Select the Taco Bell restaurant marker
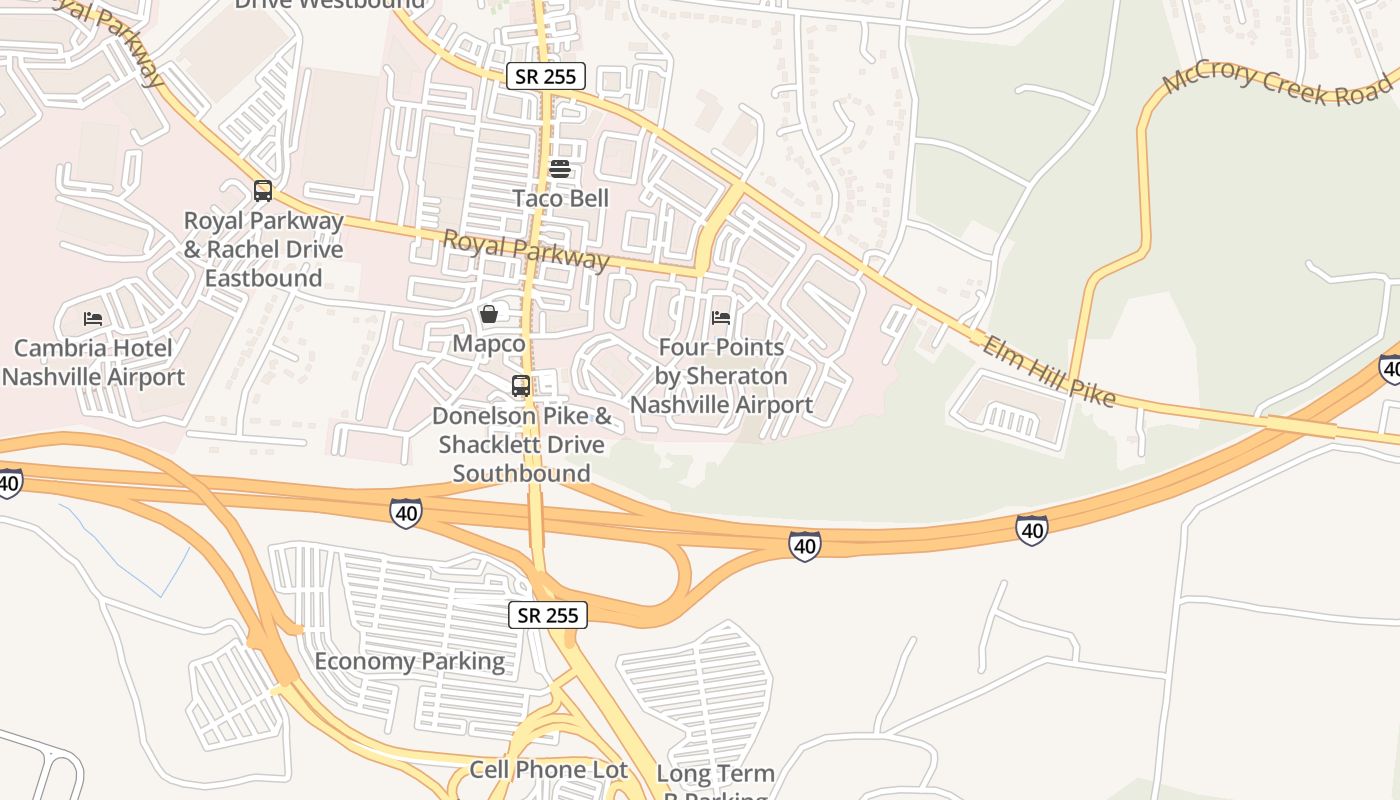Screen dimensions: 1400x800 560,169
